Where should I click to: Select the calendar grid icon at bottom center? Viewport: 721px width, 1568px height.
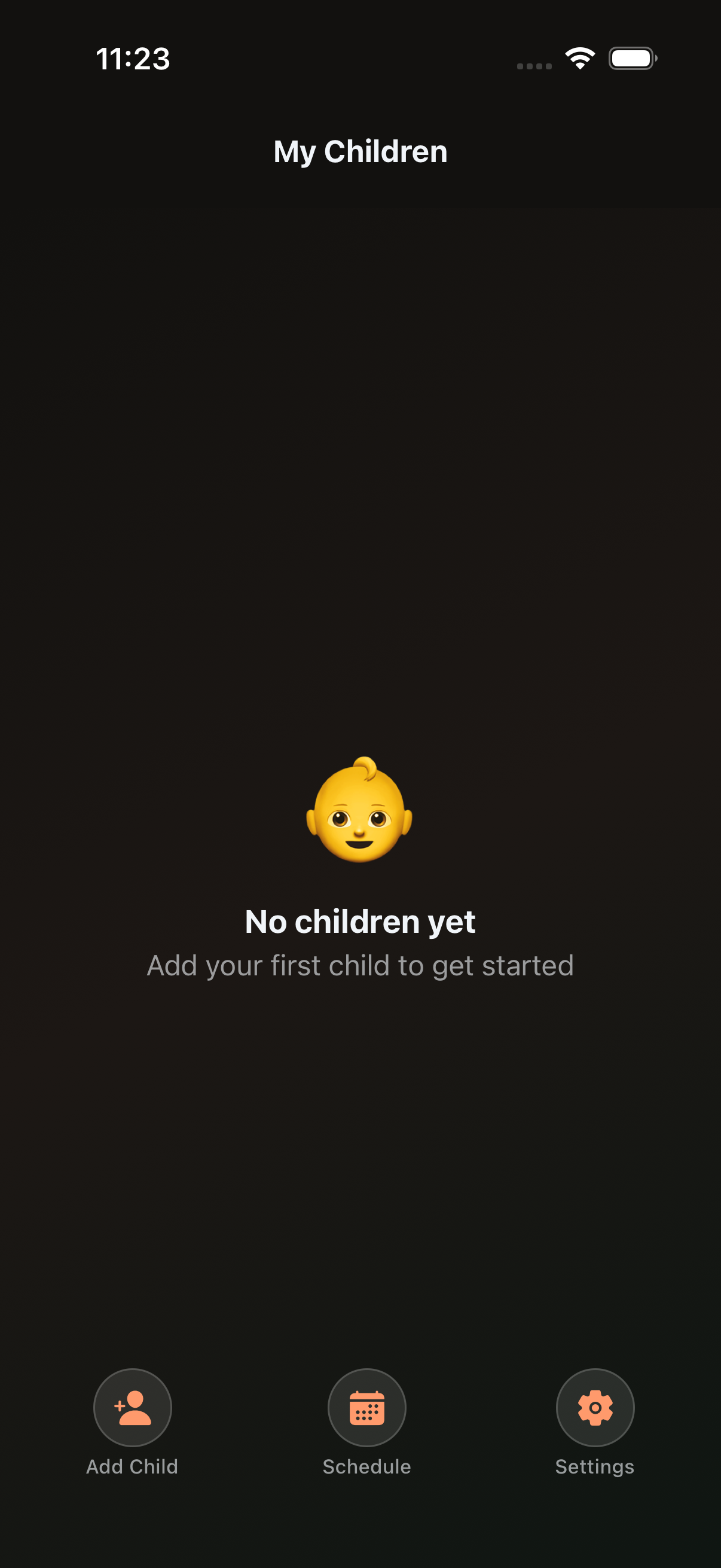pos(366,1408)
